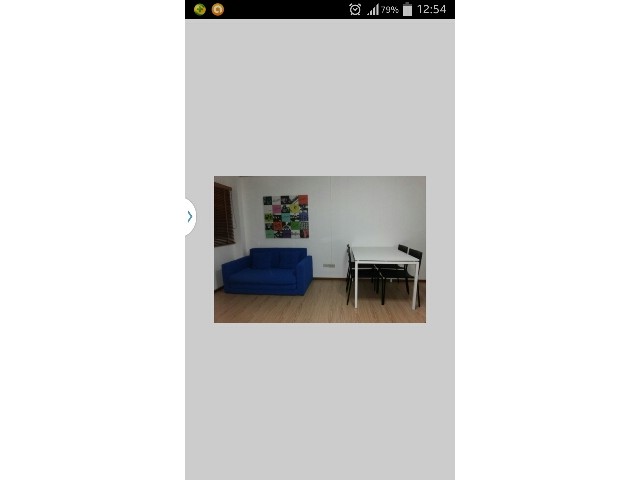
Task: Open the room photo in the viewer
Action: pos(320,250)
